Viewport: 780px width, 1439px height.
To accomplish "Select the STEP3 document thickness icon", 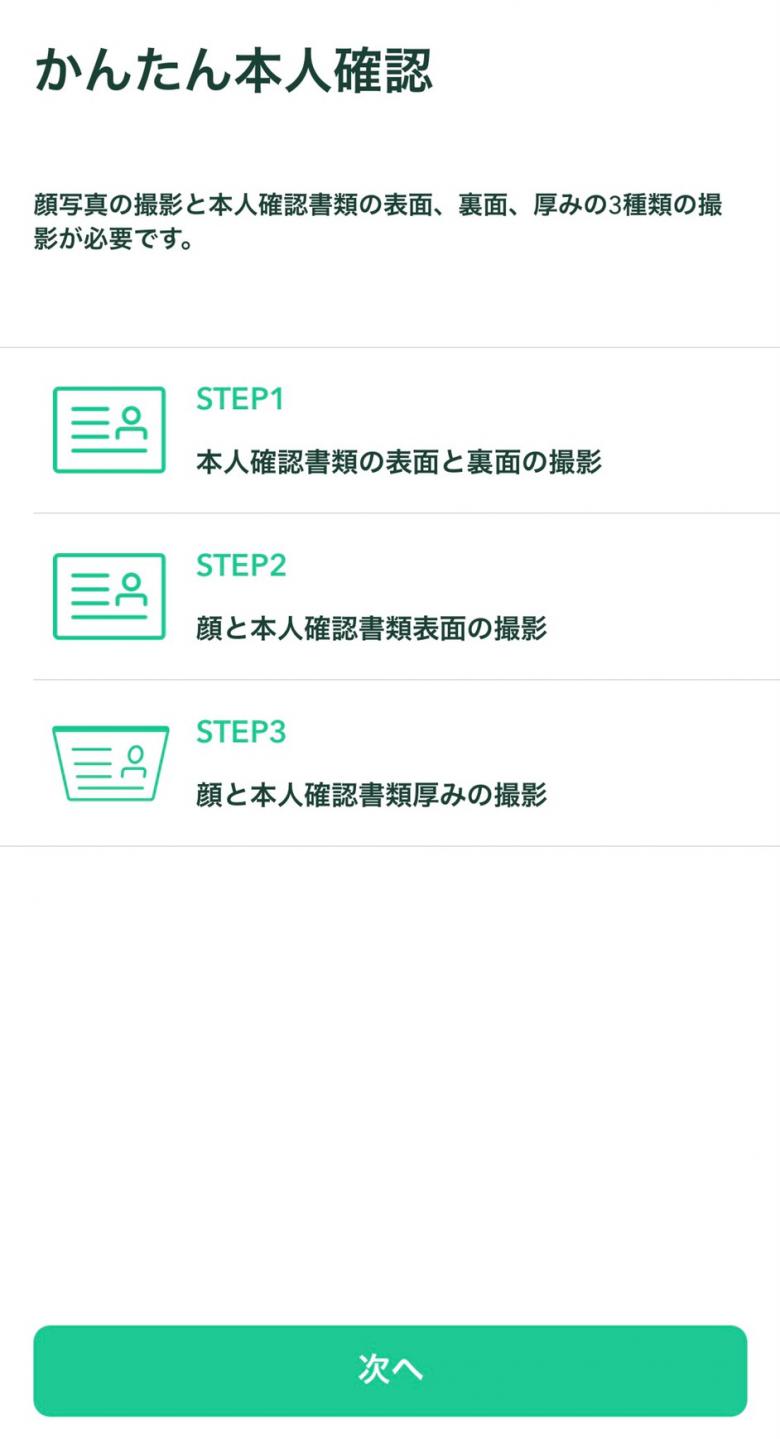I will pyautogui.click(x=108, y=762).
